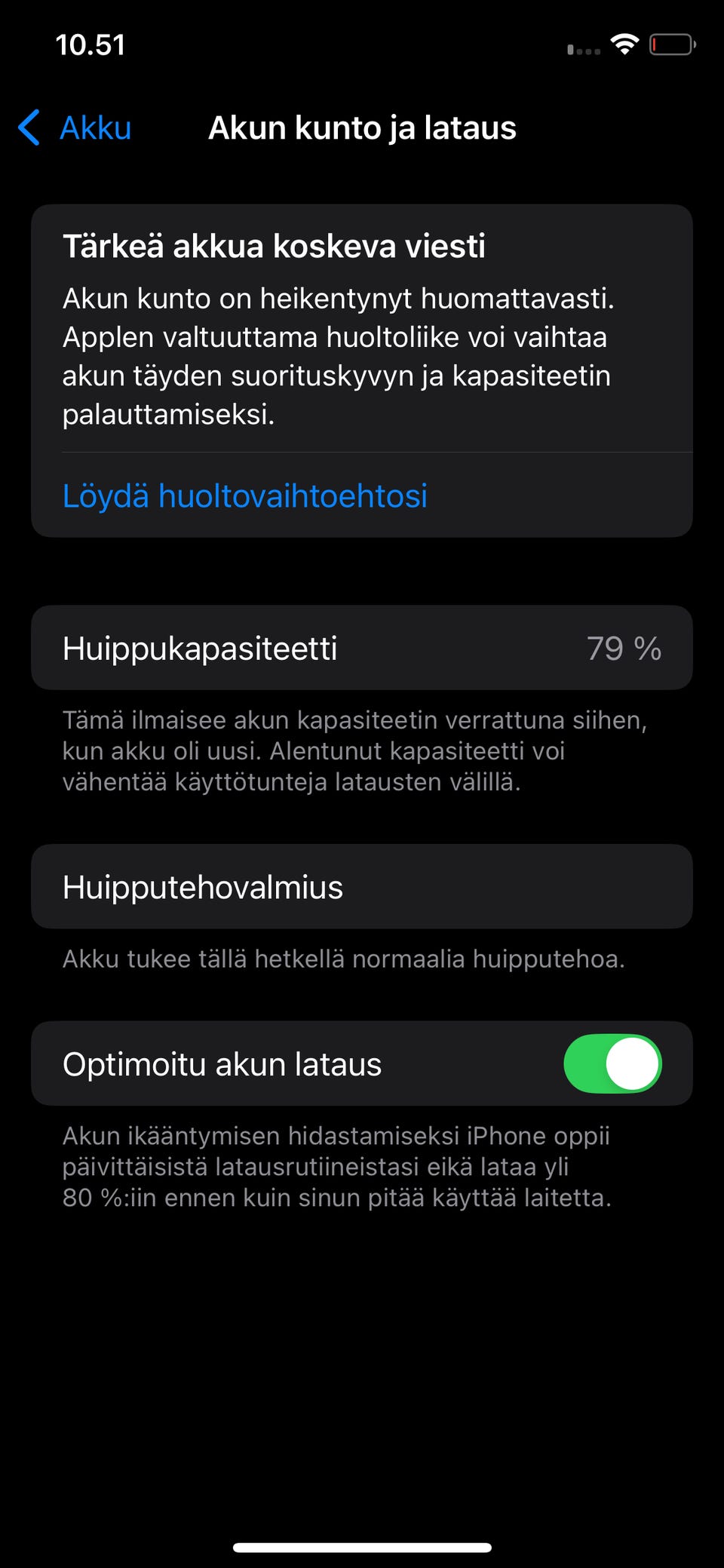This screenshot has width=724, height=1568.
Task: Enable the switch in the Optimoitu row
Action: 614,1064
